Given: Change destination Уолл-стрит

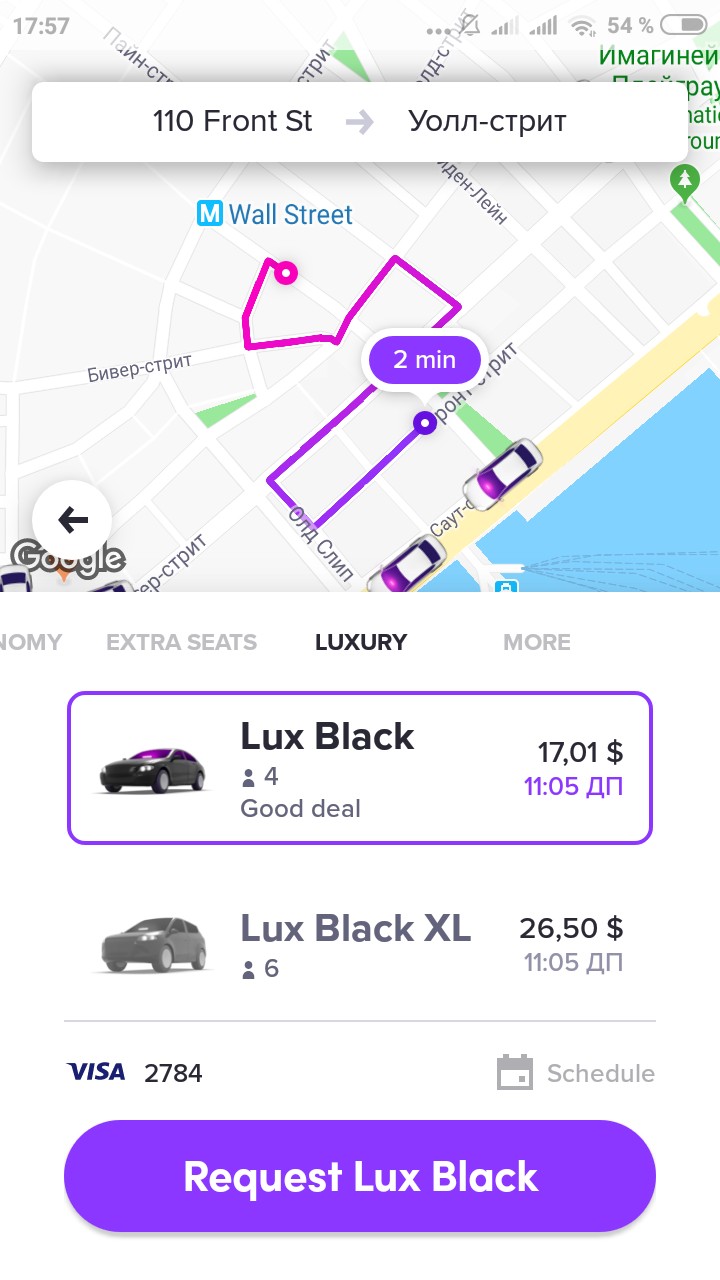Looking at the screenshot, I should [x=487, y=122].
